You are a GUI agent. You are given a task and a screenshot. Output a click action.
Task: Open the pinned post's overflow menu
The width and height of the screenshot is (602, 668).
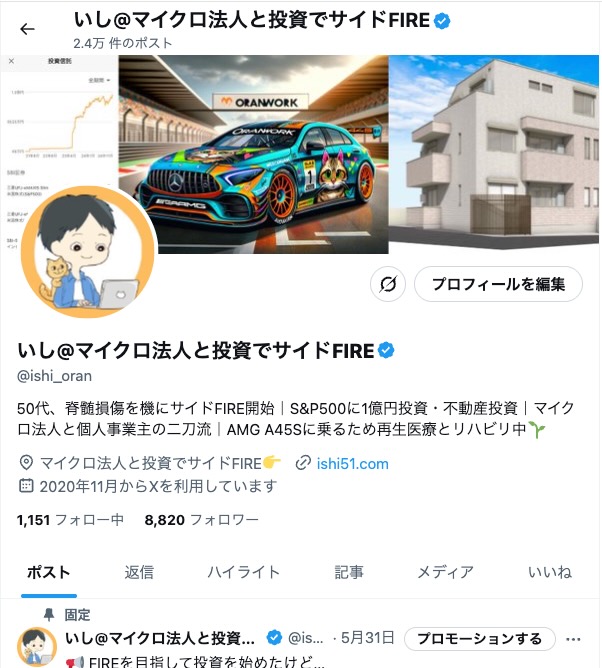573,639
